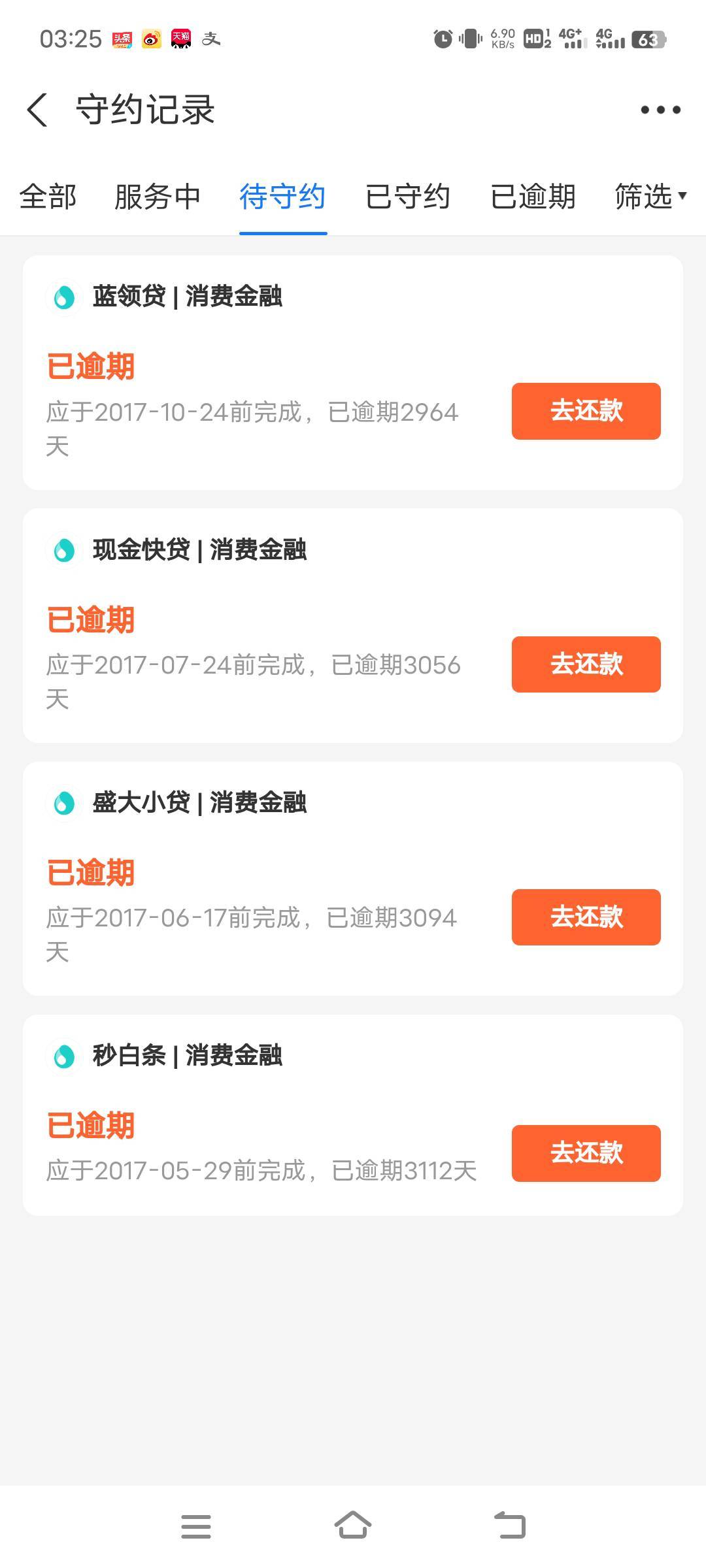Switch to the 全部 tab
Image resolution: width=706 pixels, height=1568 pixels.
(48, 197)
